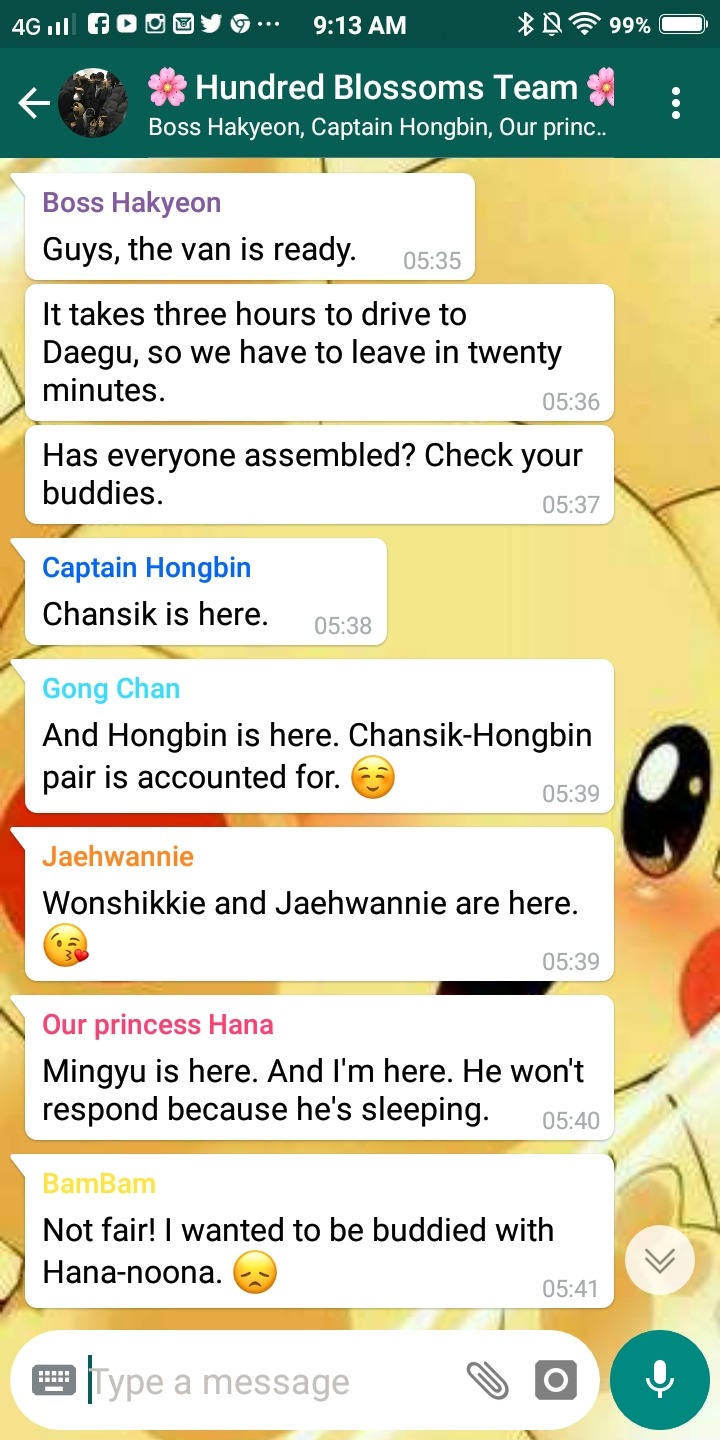Tap sender name Captain Hongbin

point(146,568)
